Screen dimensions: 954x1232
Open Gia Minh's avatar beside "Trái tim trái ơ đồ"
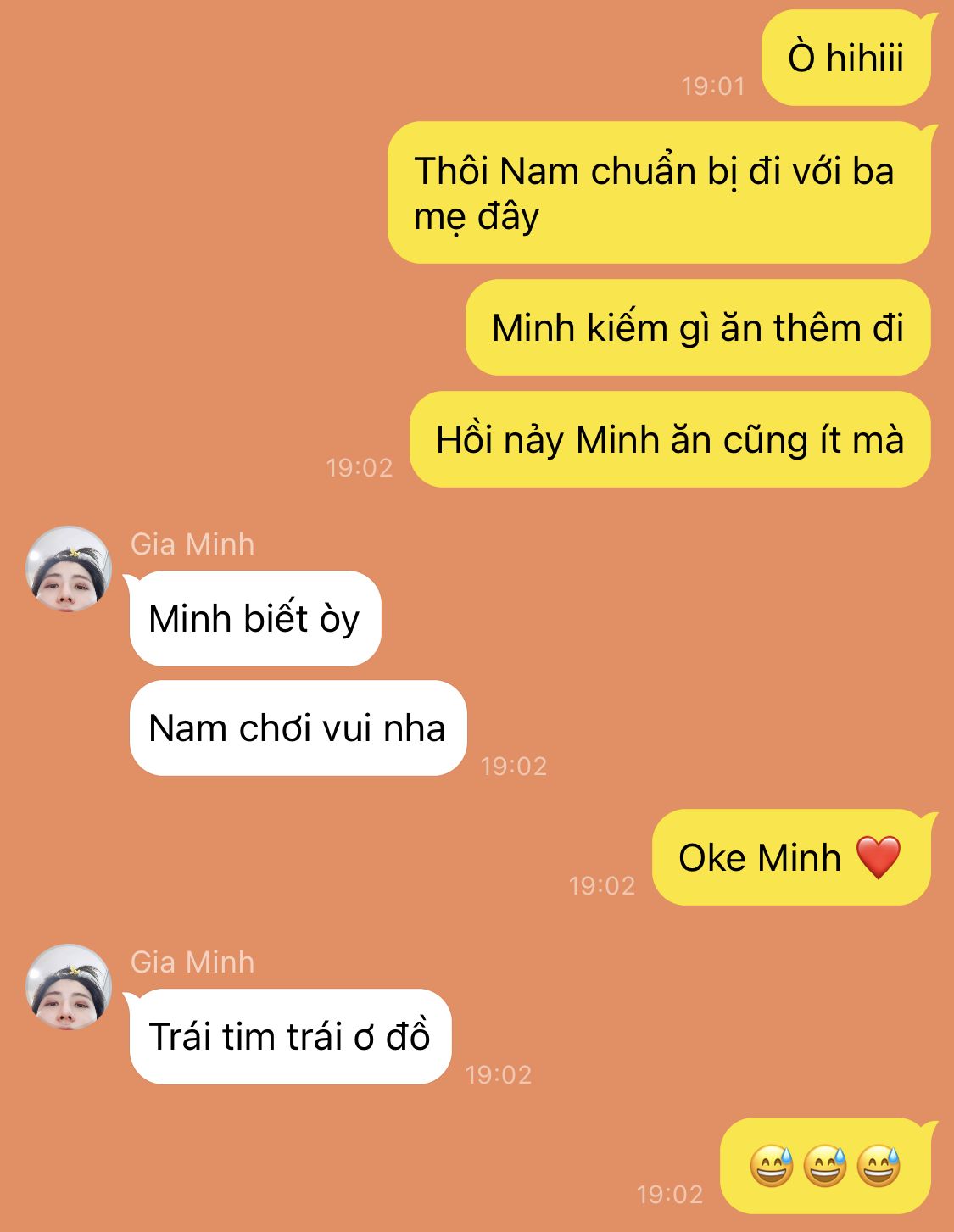click(x=69, y=987)
